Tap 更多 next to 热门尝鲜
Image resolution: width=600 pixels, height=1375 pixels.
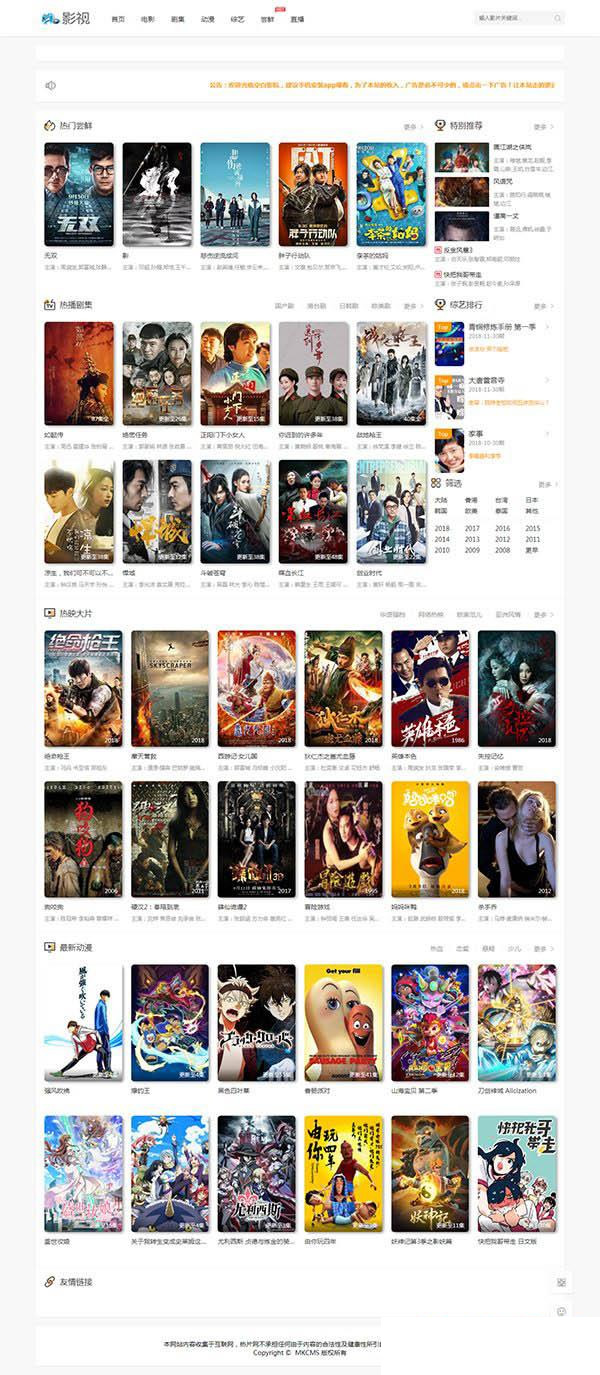tap(412, 127)
